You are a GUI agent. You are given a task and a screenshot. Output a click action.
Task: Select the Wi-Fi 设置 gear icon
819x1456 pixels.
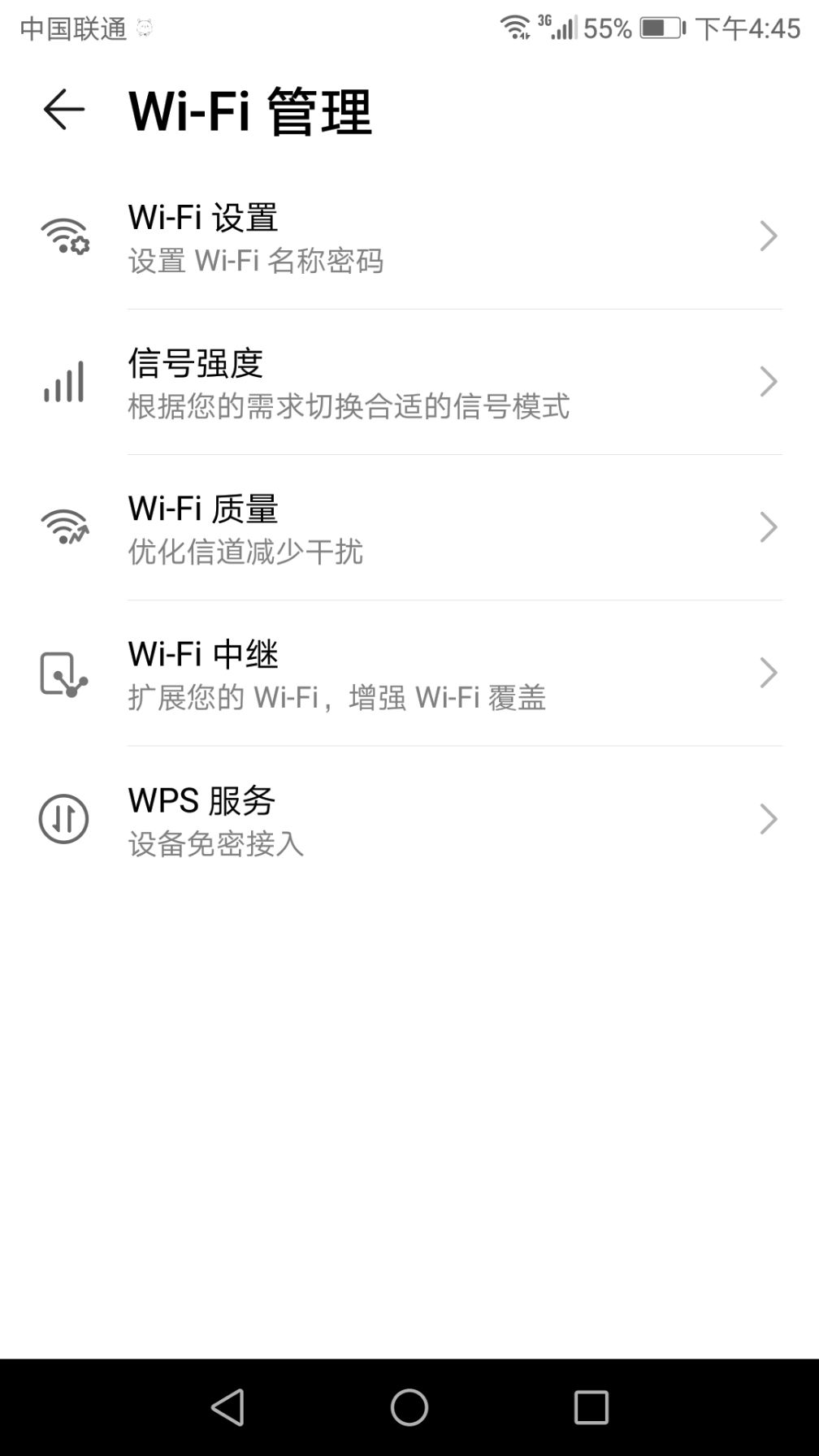pos(65,236)
